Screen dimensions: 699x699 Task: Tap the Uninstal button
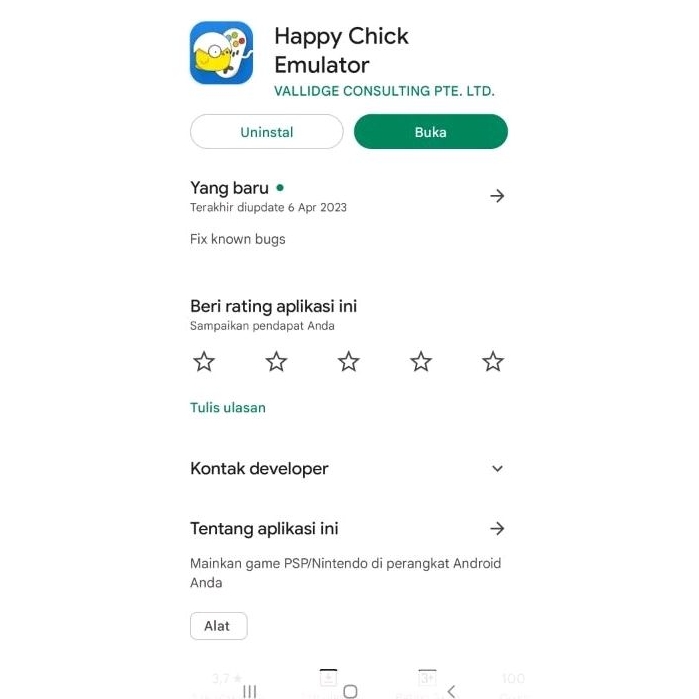[x=266, y=132]
